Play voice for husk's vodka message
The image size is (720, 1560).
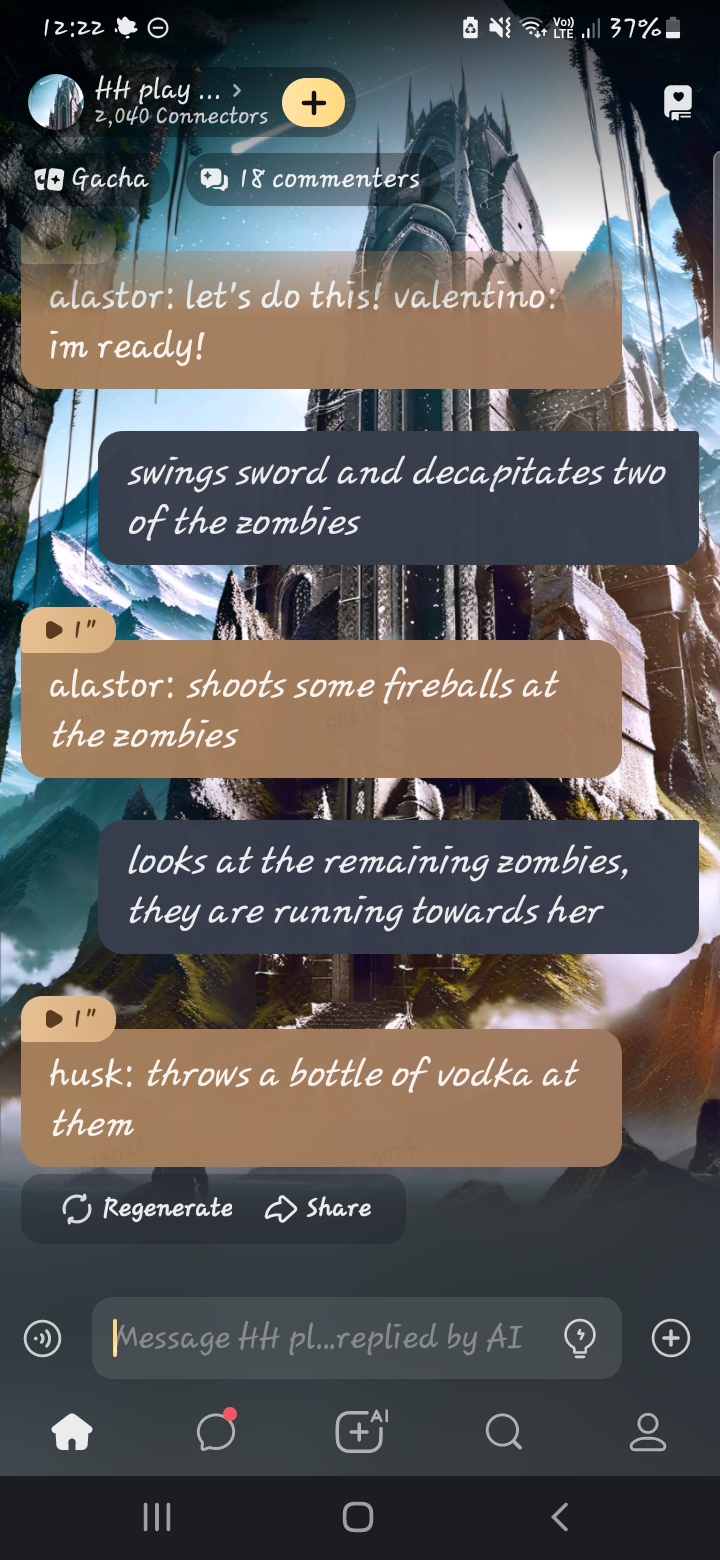click(68, 1018)
